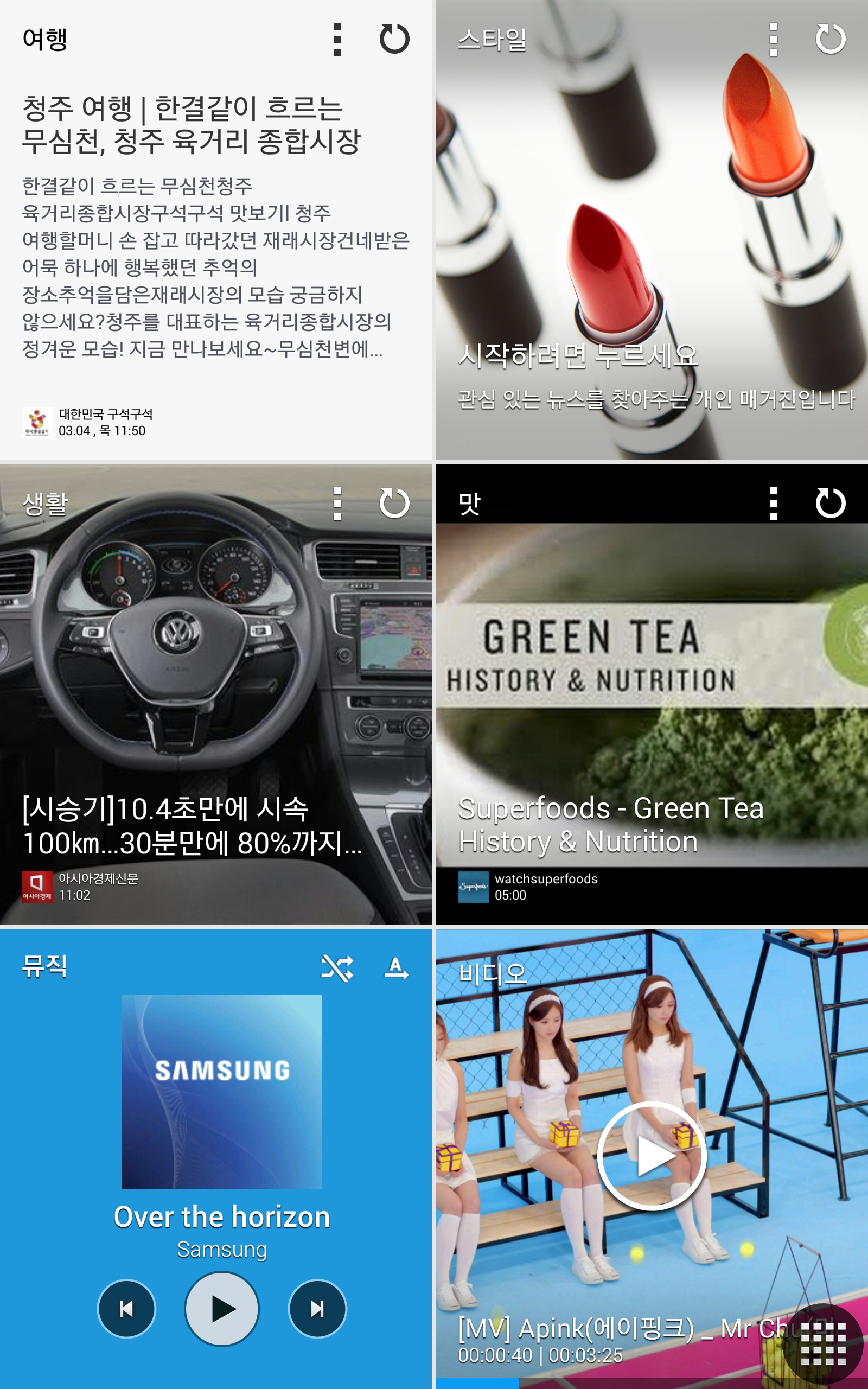Skip to the previous track

tap(126, 1309)
